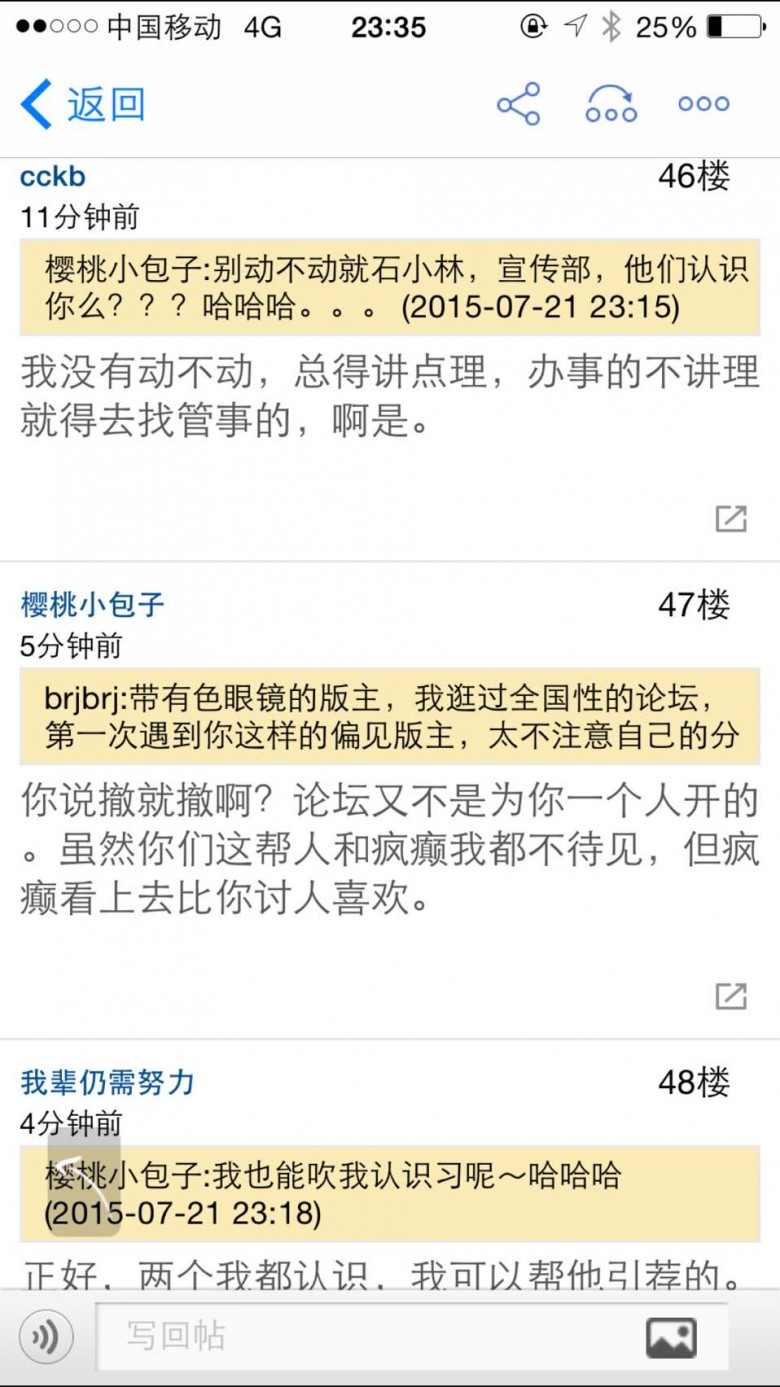The height and width of the screenshot is (1387, 780).
Task: Open 我辈仍需努力's profile
Action: pyautogui.click(x=108, y=1082)
